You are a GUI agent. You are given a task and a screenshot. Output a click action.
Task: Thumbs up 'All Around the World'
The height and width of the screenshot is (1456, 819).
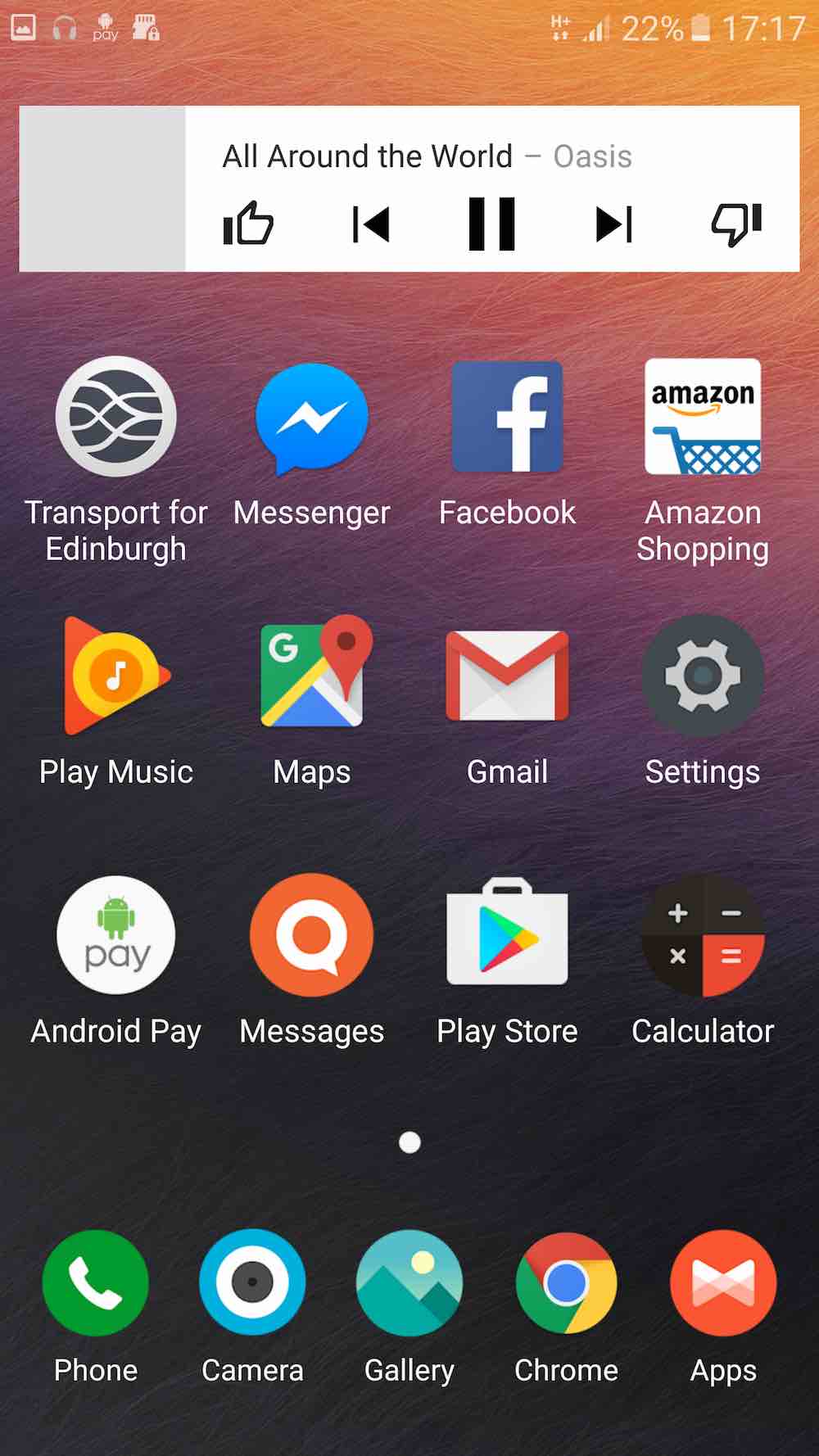coord(247,223)
